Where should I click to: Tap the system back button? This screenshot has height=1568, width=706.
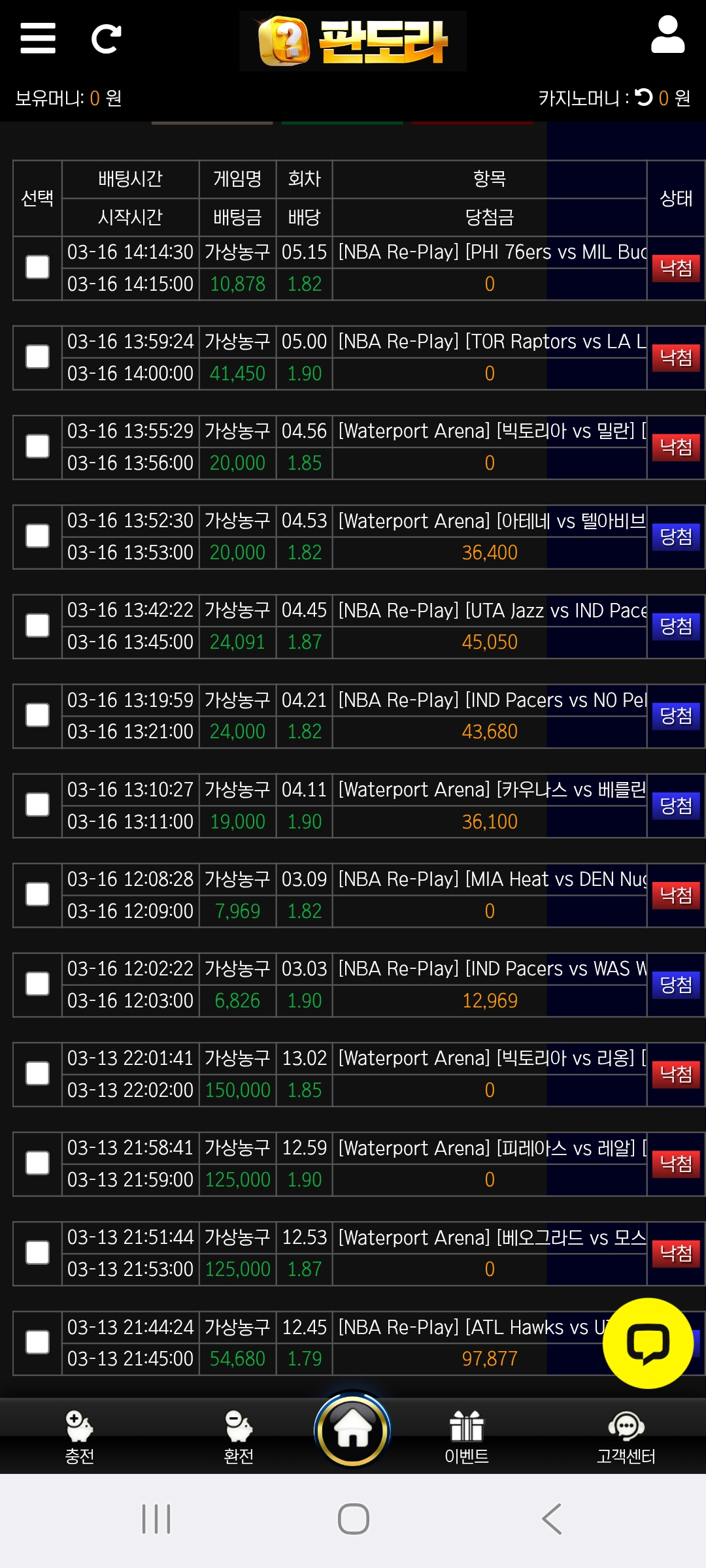pos(552,1518)
